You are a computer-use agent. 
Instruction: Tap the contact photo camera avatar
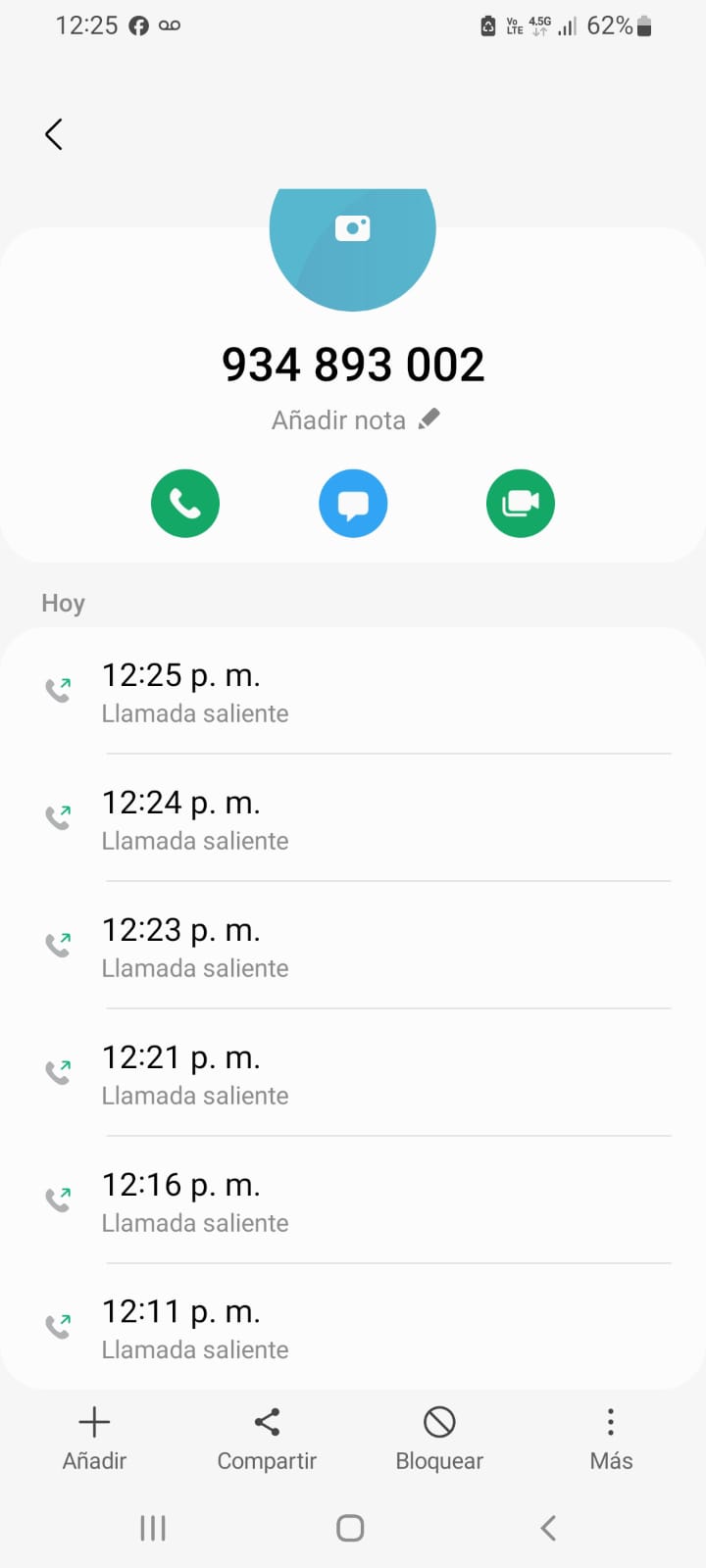(x=353, y=235)
